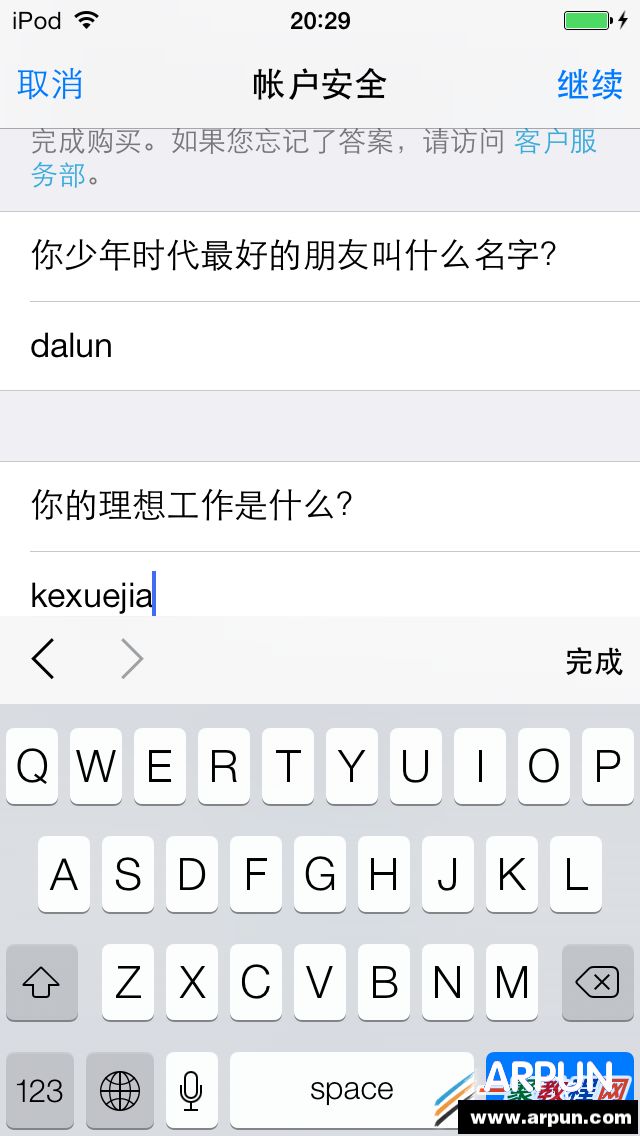Tap 完成 to dismiss the keyboard
This screenshot has height=1136, width=640.
[593, 661]
